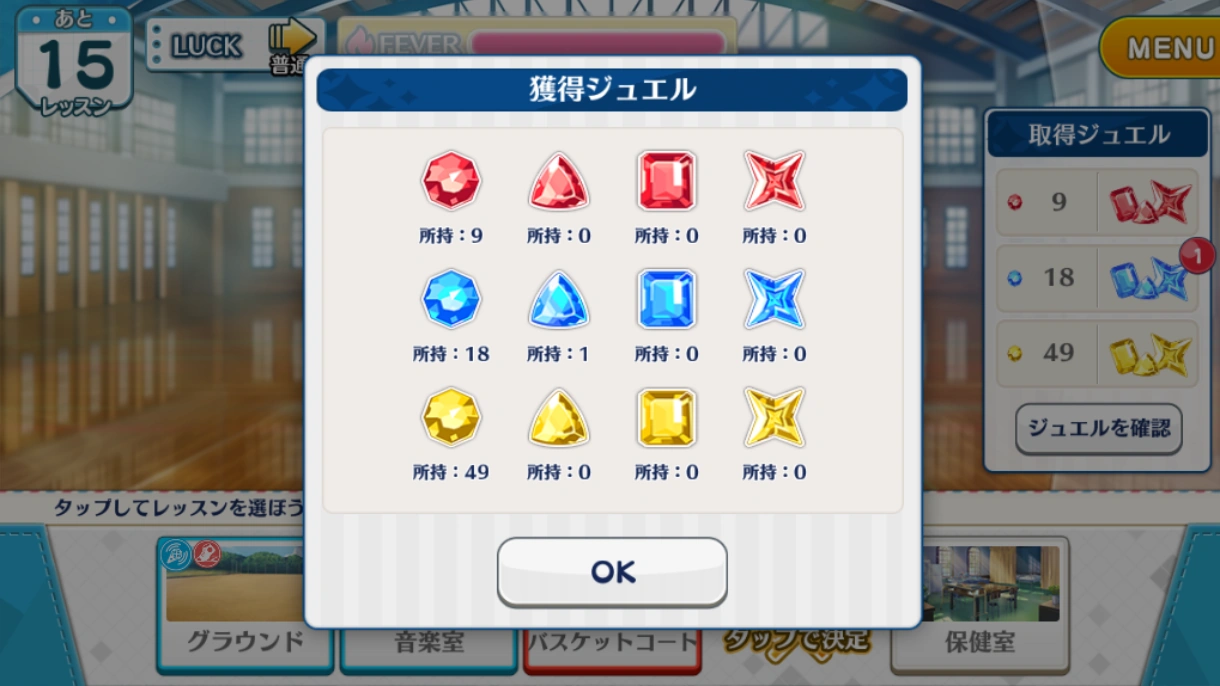Confirm the jewel dialog with OK
The width and height of the screenshot is (1220, 686).
click(612, 571)
